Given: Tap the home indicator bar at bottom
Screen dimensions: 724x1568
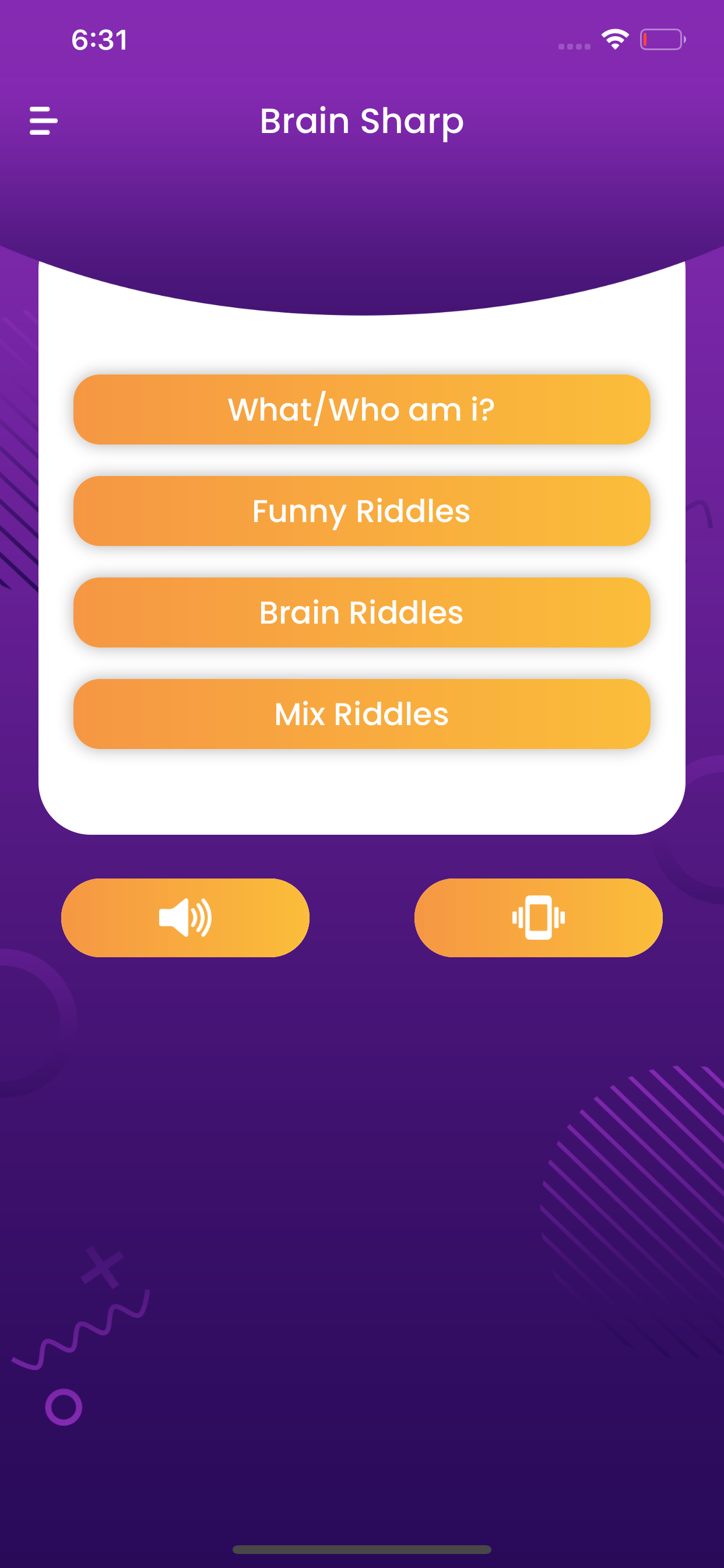Looking at the screenshot, I should [362, 1549].
